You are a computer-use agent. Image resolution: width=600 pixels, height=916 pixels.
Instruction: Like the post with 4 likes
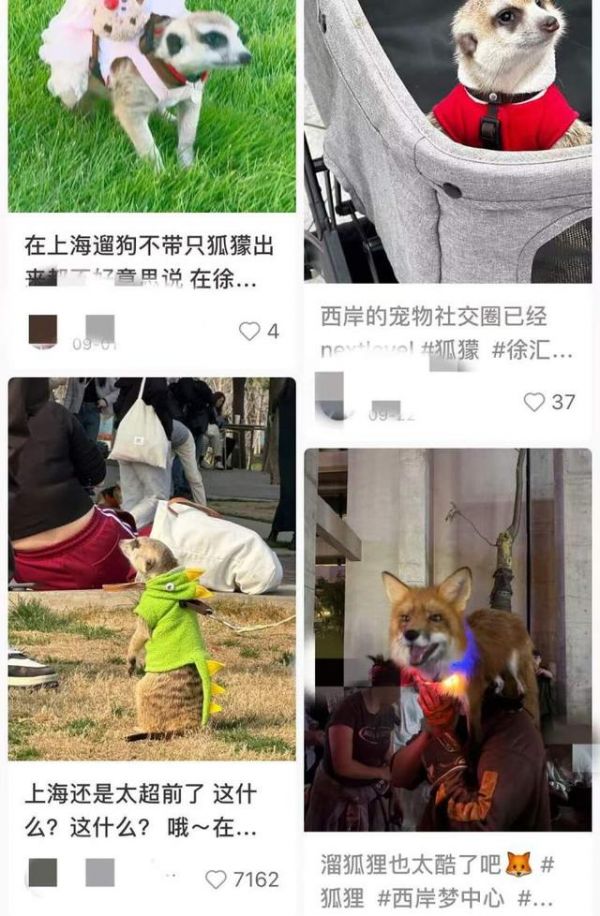(x=249, y=331)
